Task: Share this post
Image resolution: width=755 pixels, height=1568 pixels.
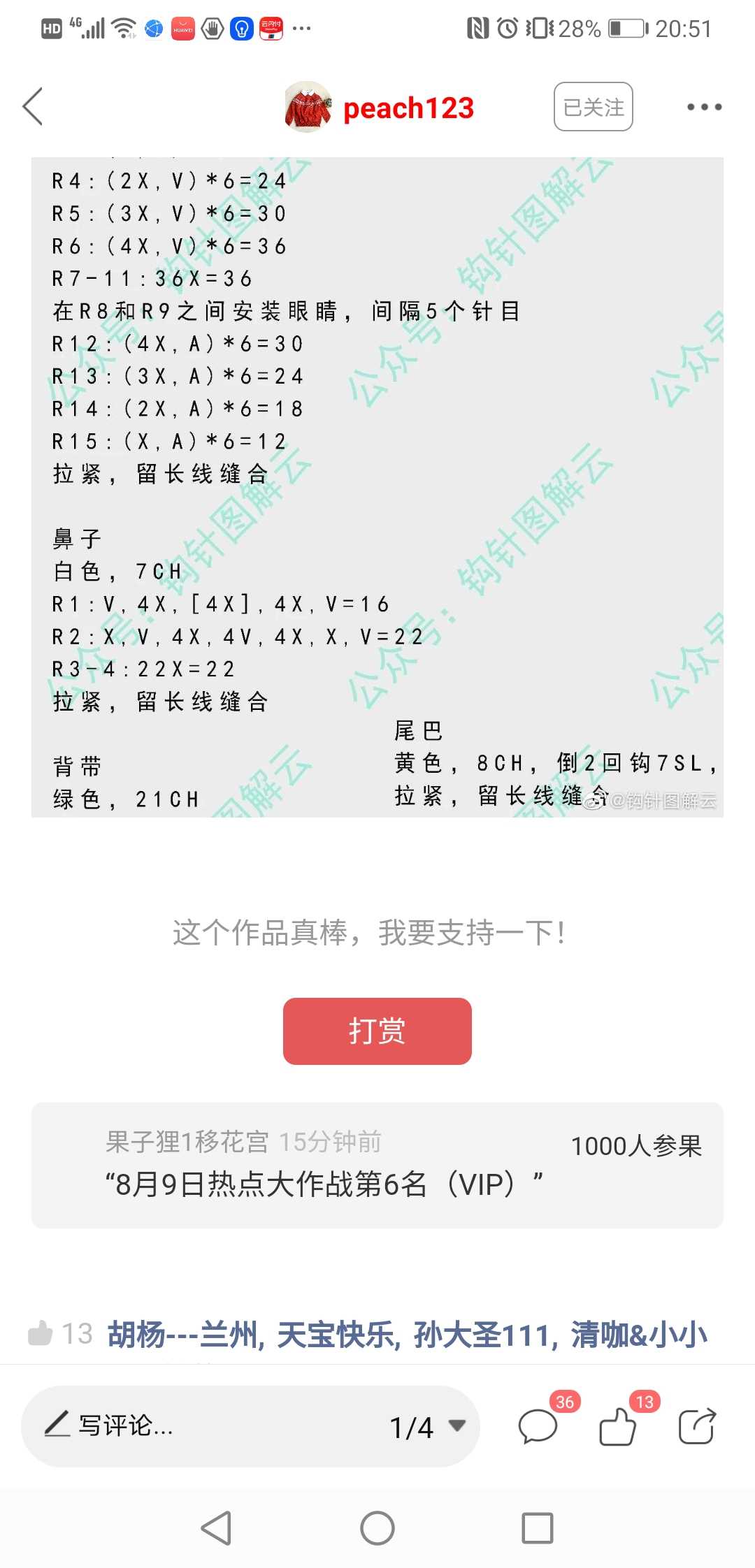Action: 697,1425
